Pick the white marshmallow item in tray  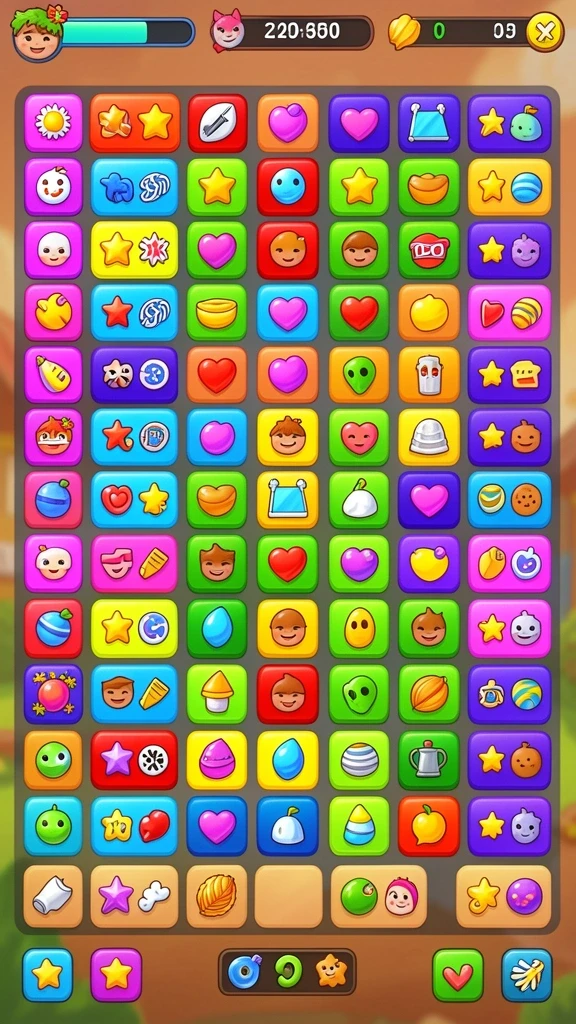pos(54,896)
